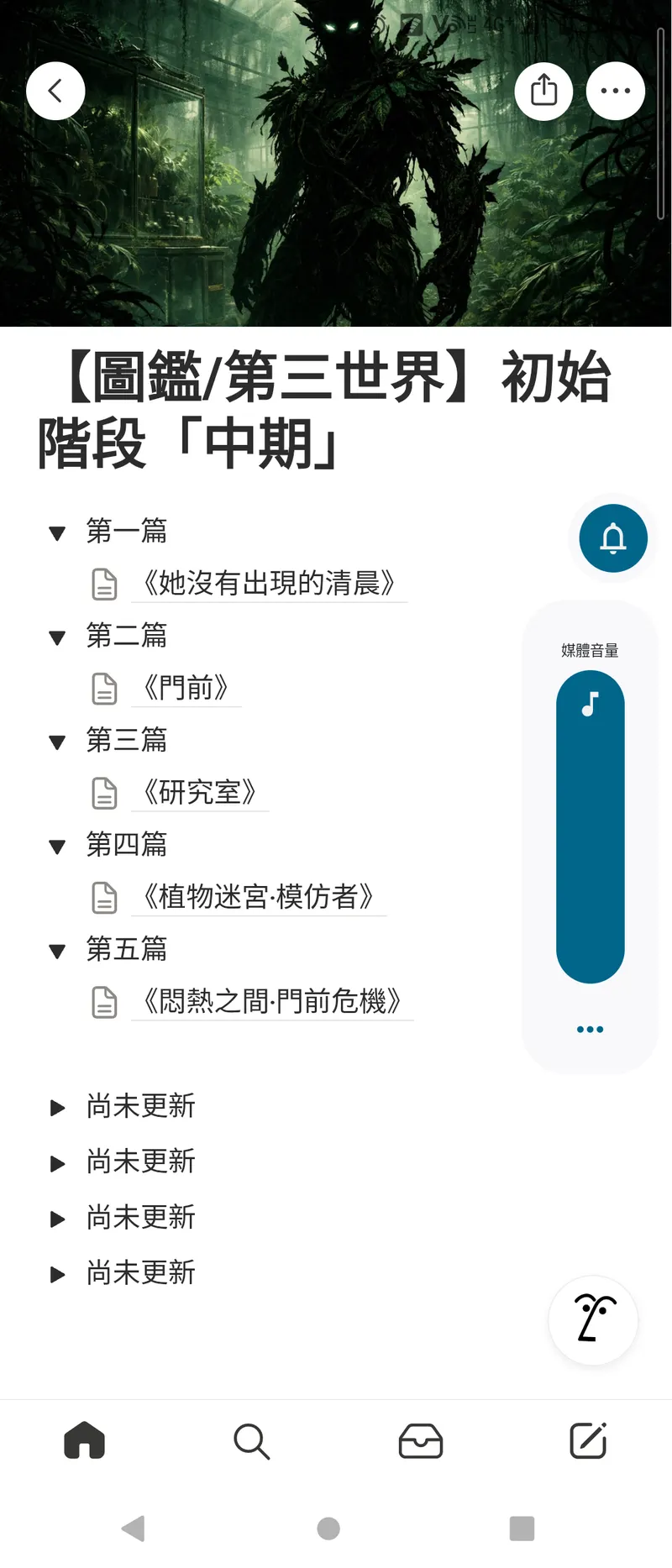This screenshot has width=672, height=1568.
Task: Tap the bell icon in the volume panel
Action: pos(613,538)
